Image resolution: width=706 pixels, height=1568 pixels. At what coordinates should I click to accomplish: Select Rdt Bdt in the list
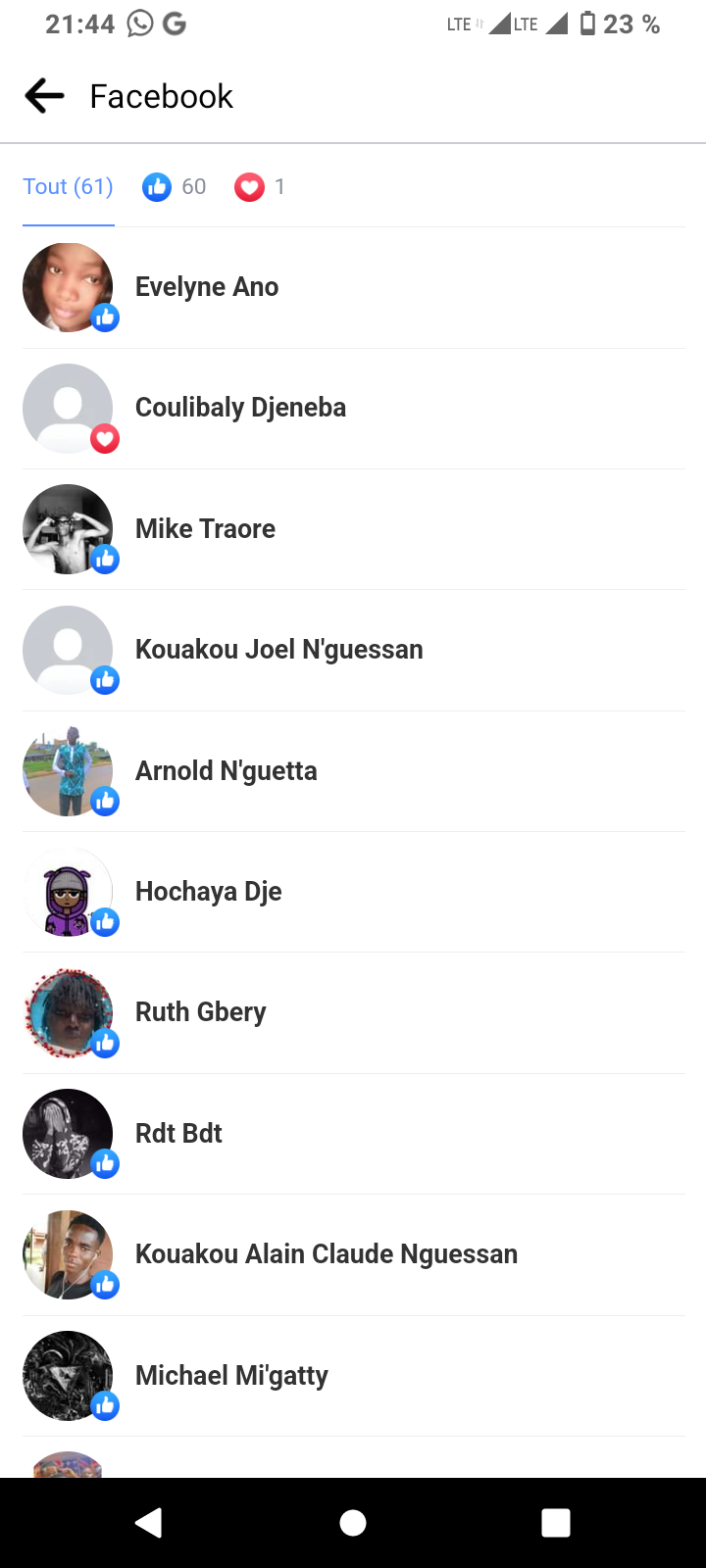coord(178,1134)
